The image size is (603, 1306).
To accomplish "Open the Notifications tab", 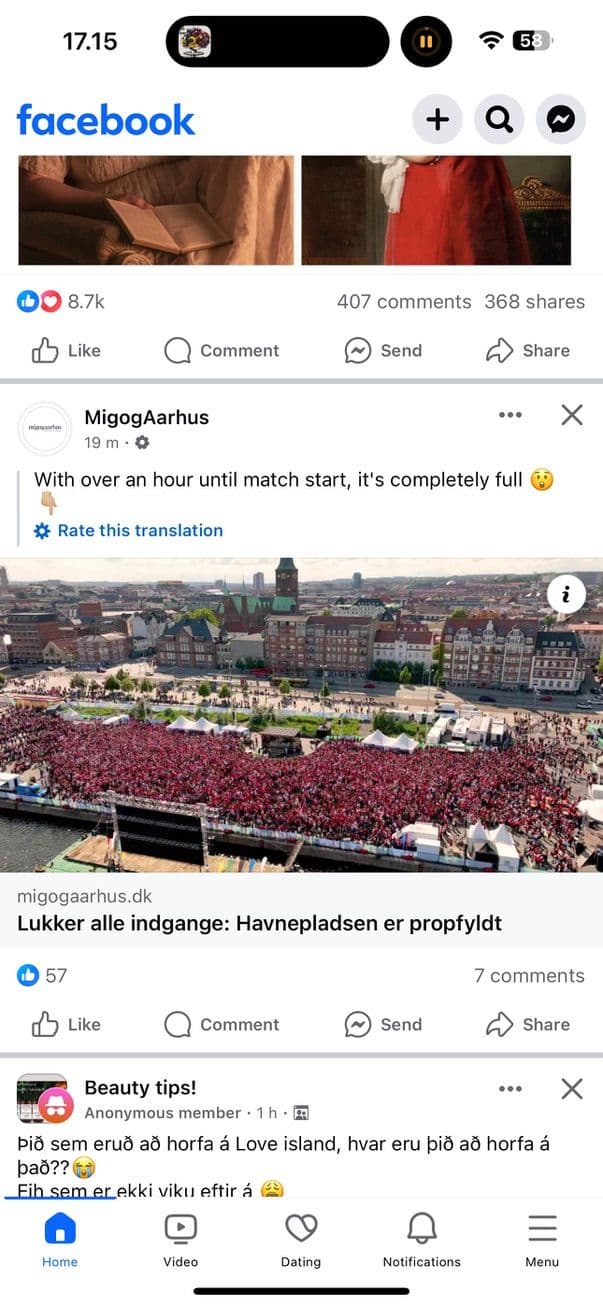I will click(x=422, y=1240).
